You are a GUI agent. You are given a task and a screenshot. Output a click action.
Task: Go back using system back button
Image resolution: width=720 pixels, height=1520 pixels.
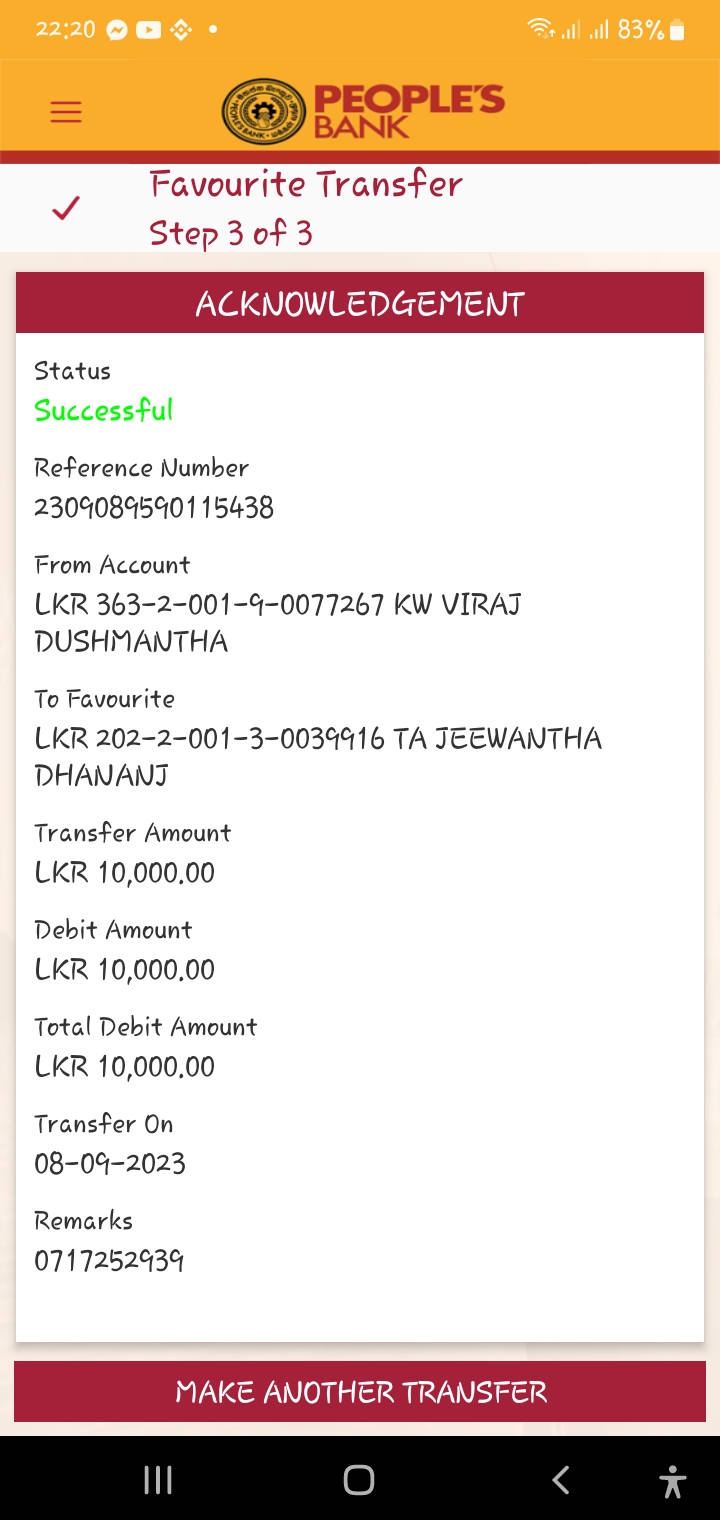point(561,1479)
